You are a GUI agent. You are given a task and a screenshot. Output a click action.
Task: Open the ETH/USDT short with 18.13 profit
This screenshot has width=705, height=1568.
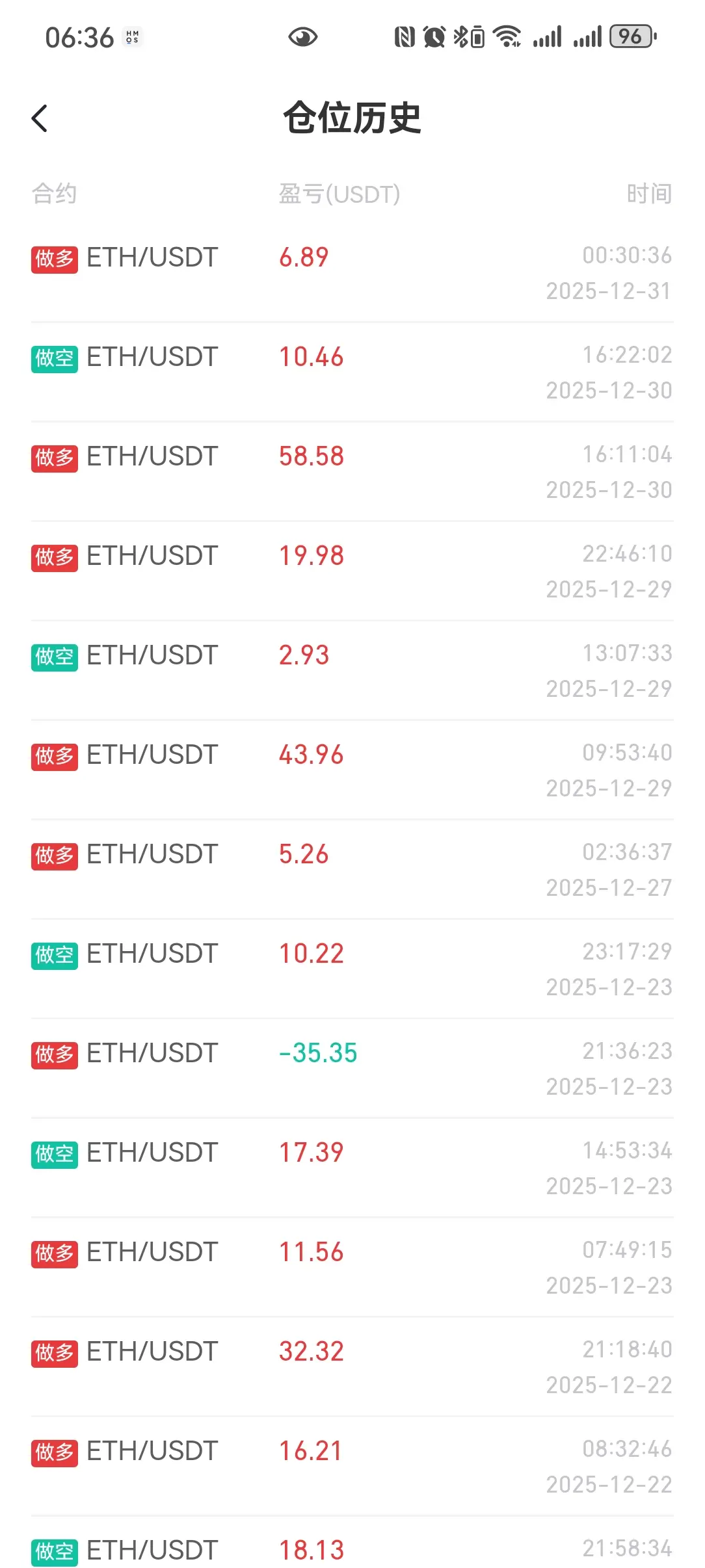coord(351,1550)
